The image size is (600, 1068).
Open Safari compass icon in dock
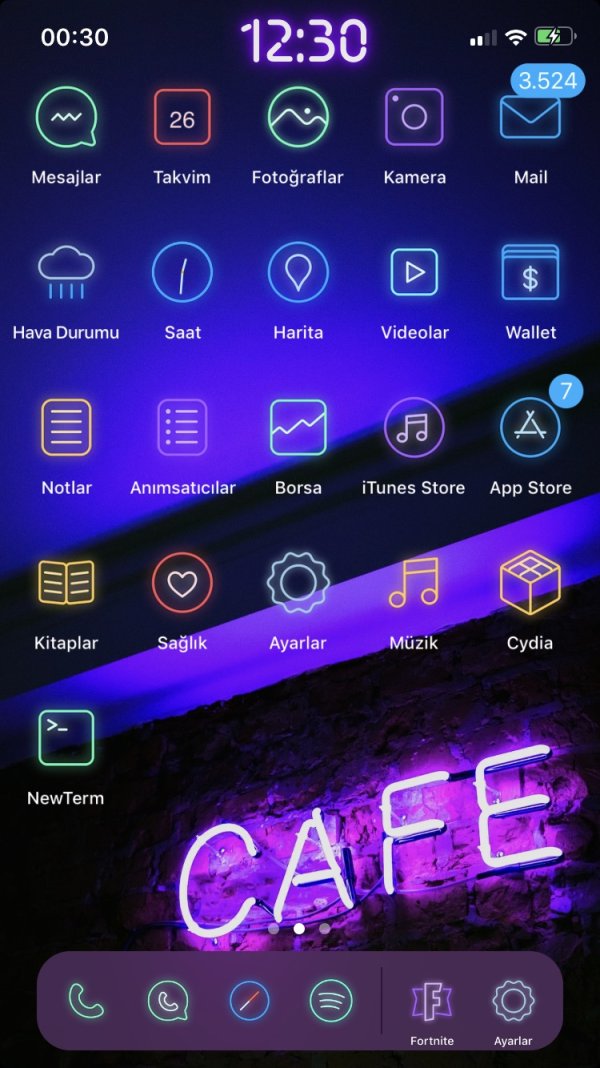(x=249, y=1000)
